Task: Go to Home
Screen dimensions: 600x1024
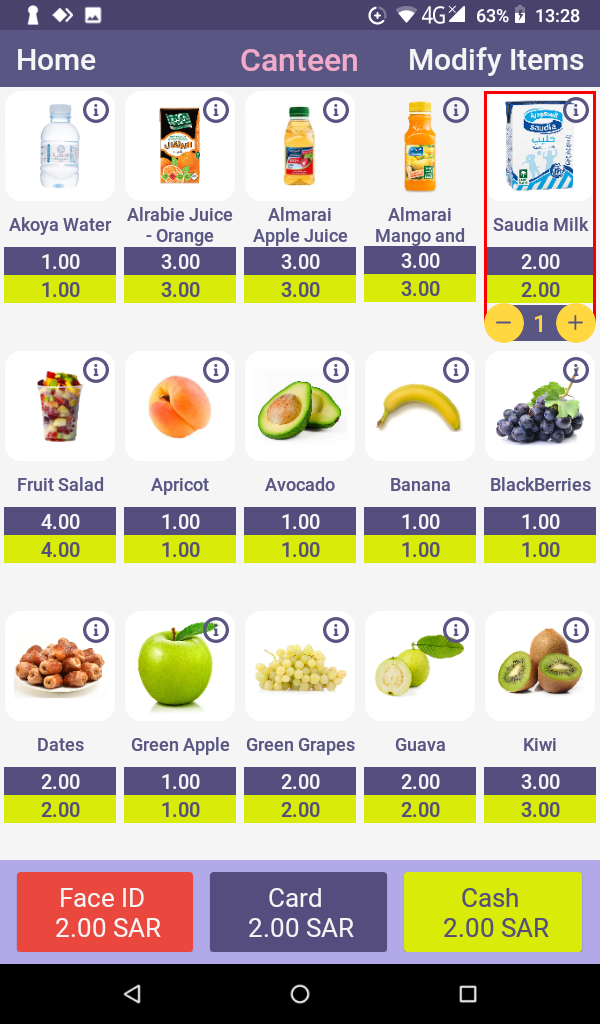Action: pos(56,60)
